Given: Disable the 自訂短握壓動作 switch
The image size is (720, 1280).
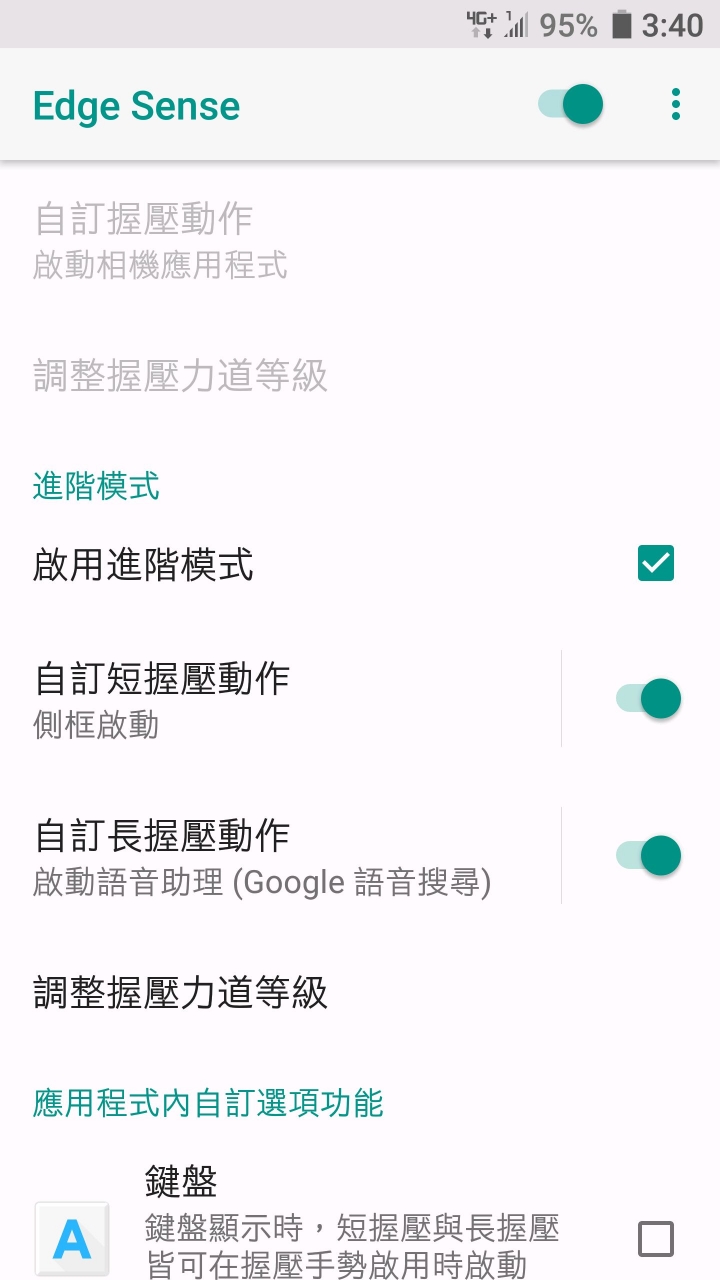Looking at the screenshot, I should click(x=648, y=698).
